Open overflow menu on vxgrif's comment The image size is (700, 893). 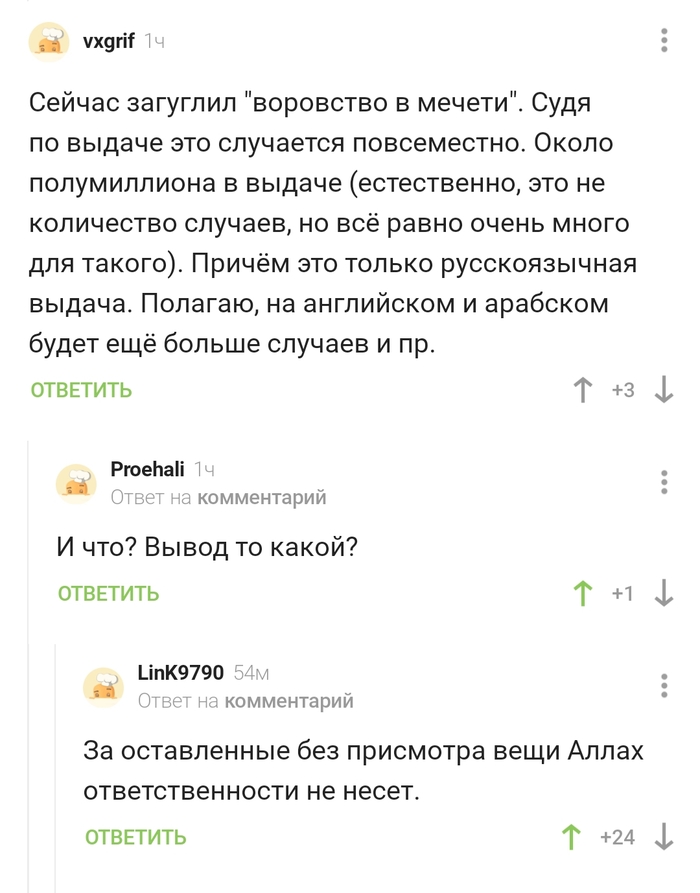(x=665, y=41)
